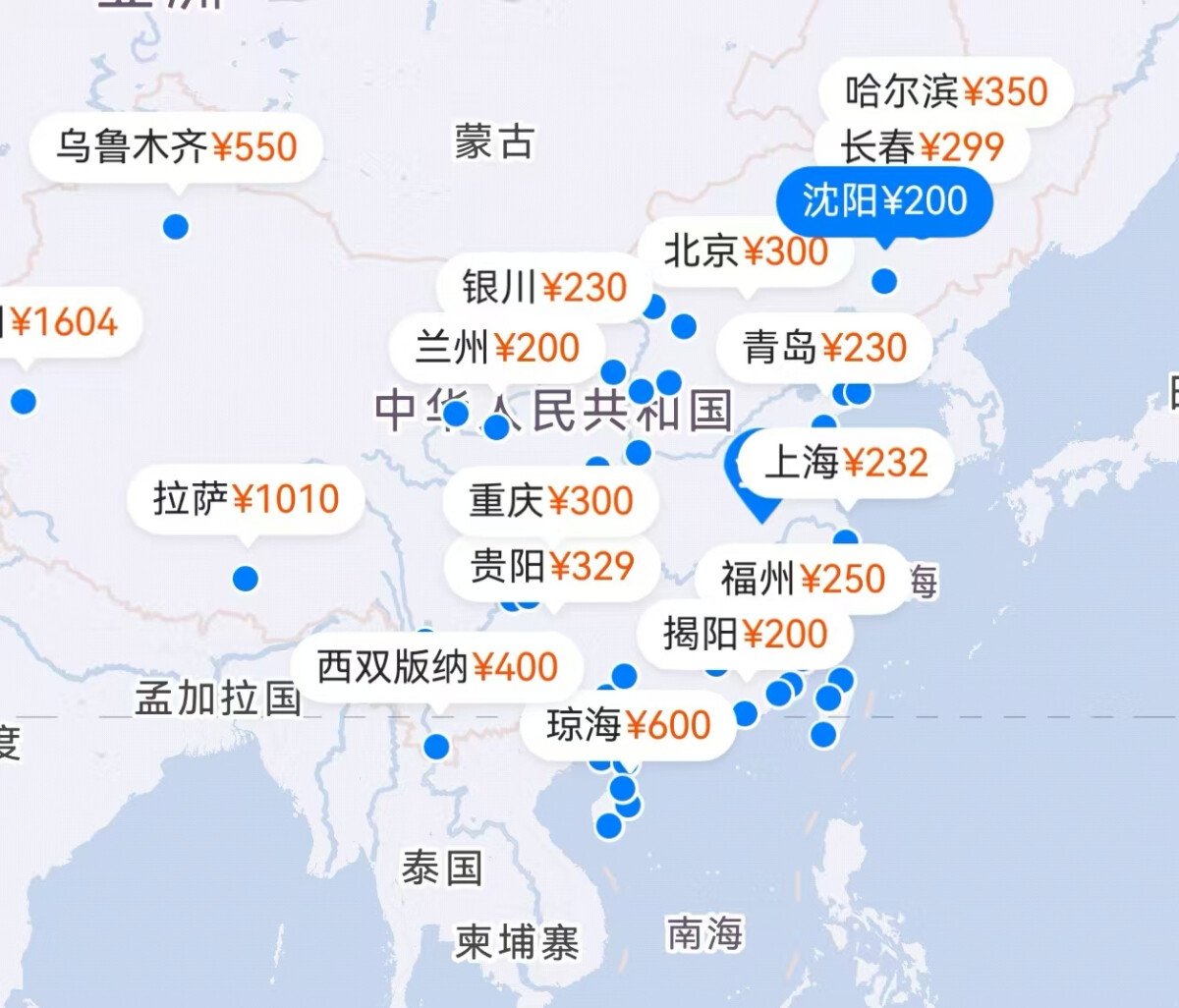This screenshot has height=1008, width=1179.
Task: Select the 揭阳 ¥200 price bubble
Action: coord(745,635)
